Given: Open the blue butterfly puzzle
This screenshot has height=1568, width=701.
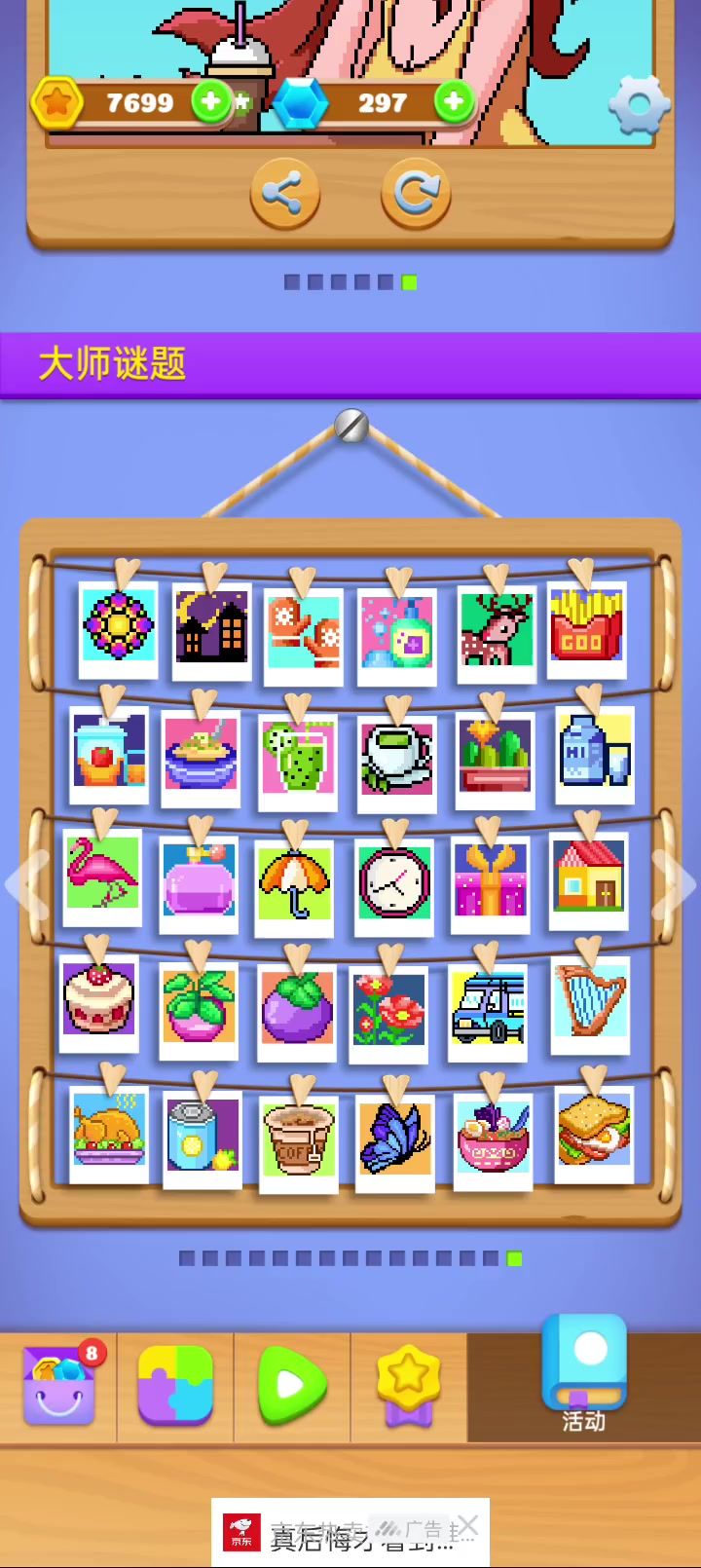Looking at the screenshot, I should pos(394,1139).
